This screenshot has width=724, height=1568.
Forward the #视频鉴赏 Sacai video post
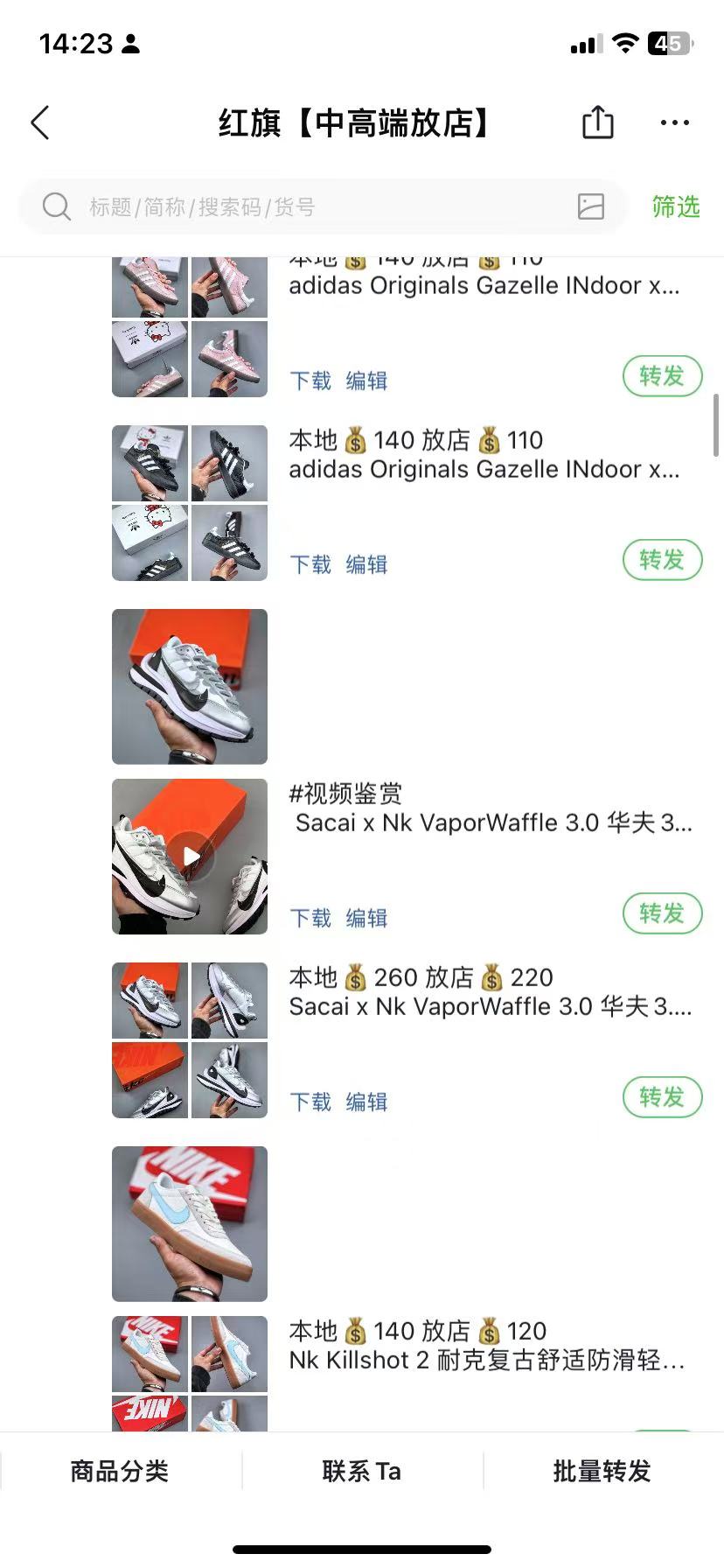tap(662, 913)
